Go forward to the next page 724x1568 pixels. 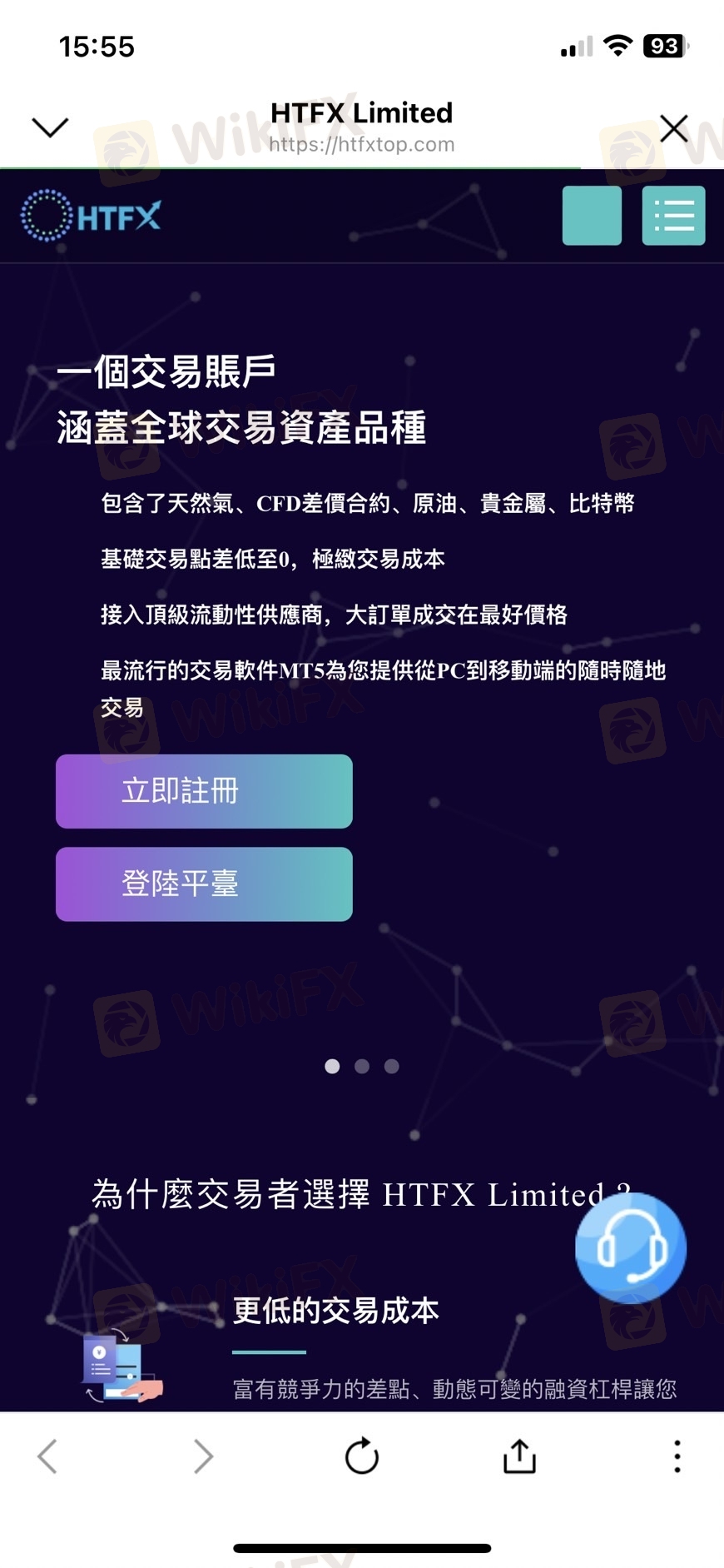click(x=203, y=1456)
